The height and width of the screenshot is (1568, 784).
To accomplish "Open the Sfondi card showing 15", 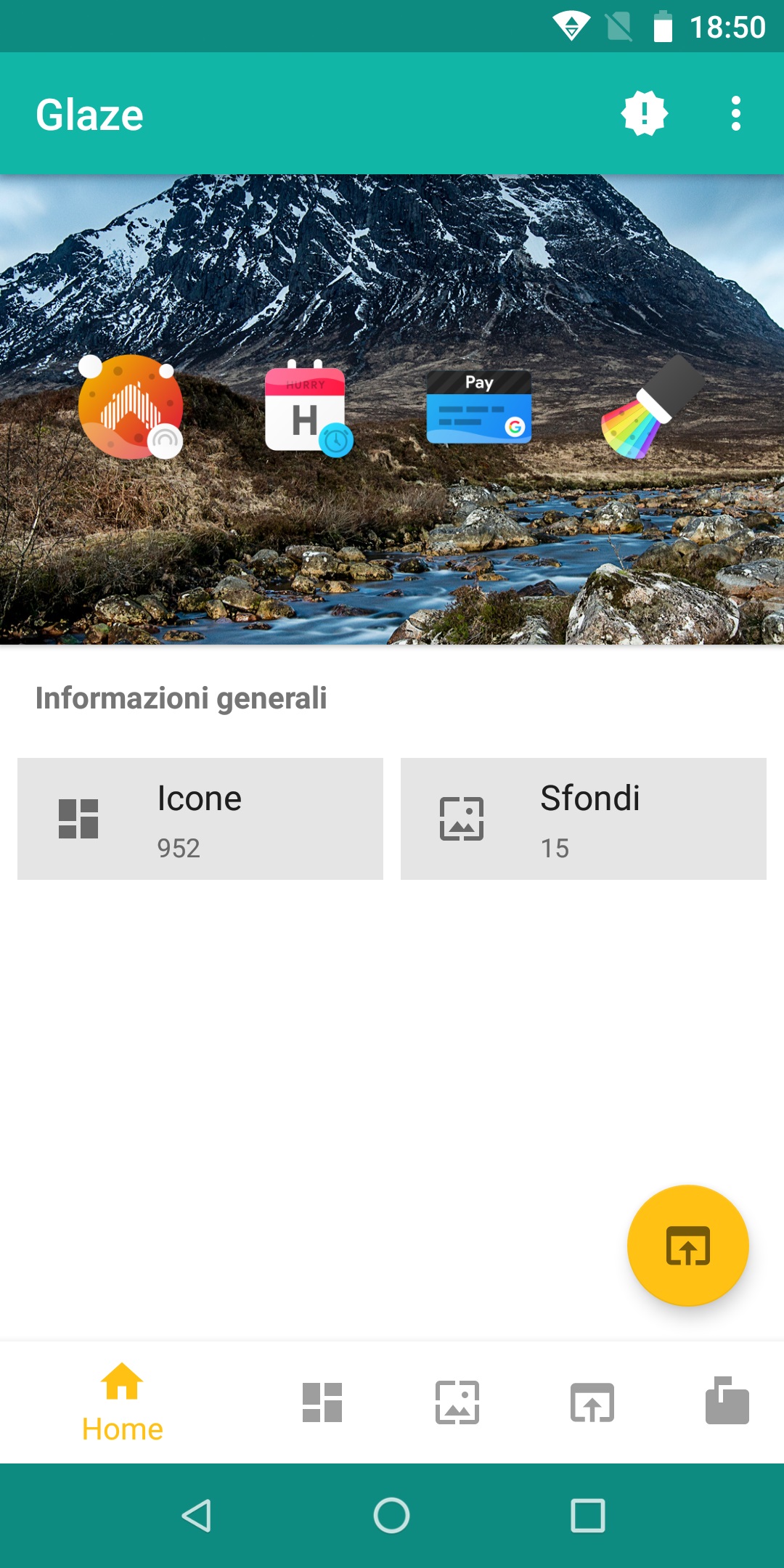I will (x=584, y=819).
